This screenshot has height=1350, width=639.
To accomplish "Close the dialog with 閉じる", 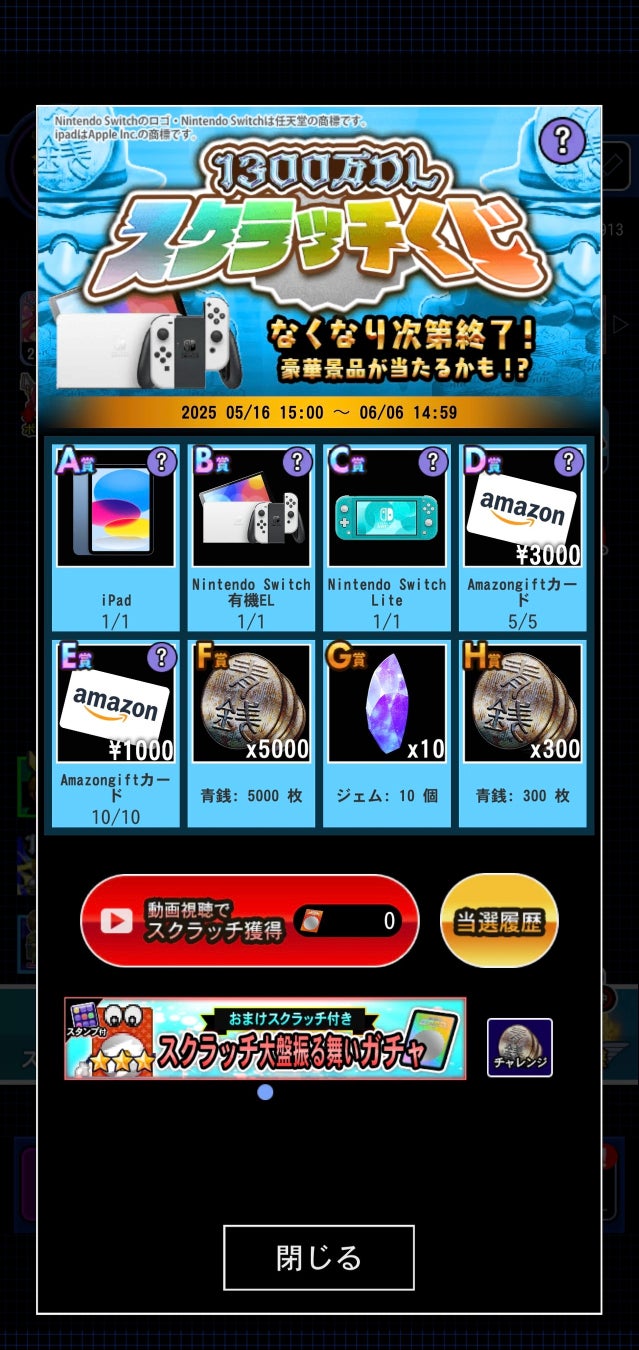I will pyautogui.click(x=318, y=1257).
